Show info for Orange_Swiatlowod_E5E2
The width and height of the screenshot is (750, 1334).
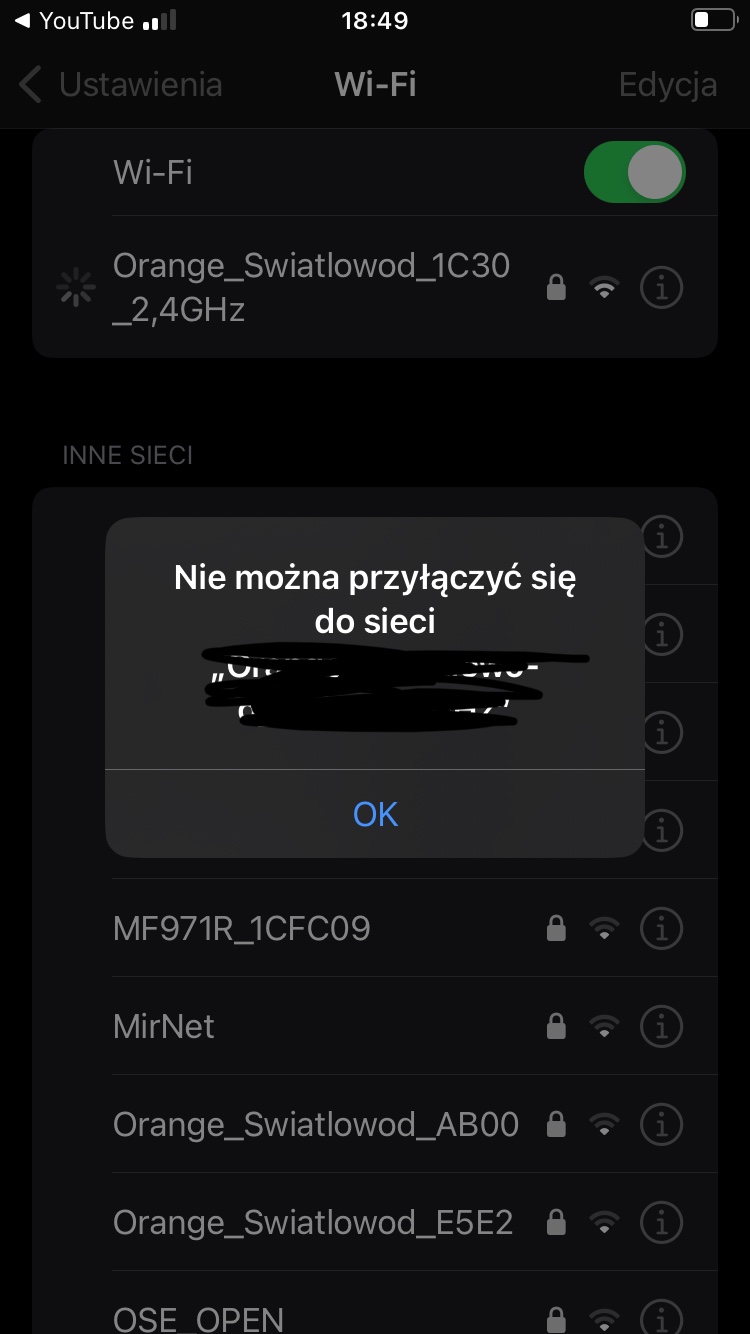click(x=660, y=1222)
